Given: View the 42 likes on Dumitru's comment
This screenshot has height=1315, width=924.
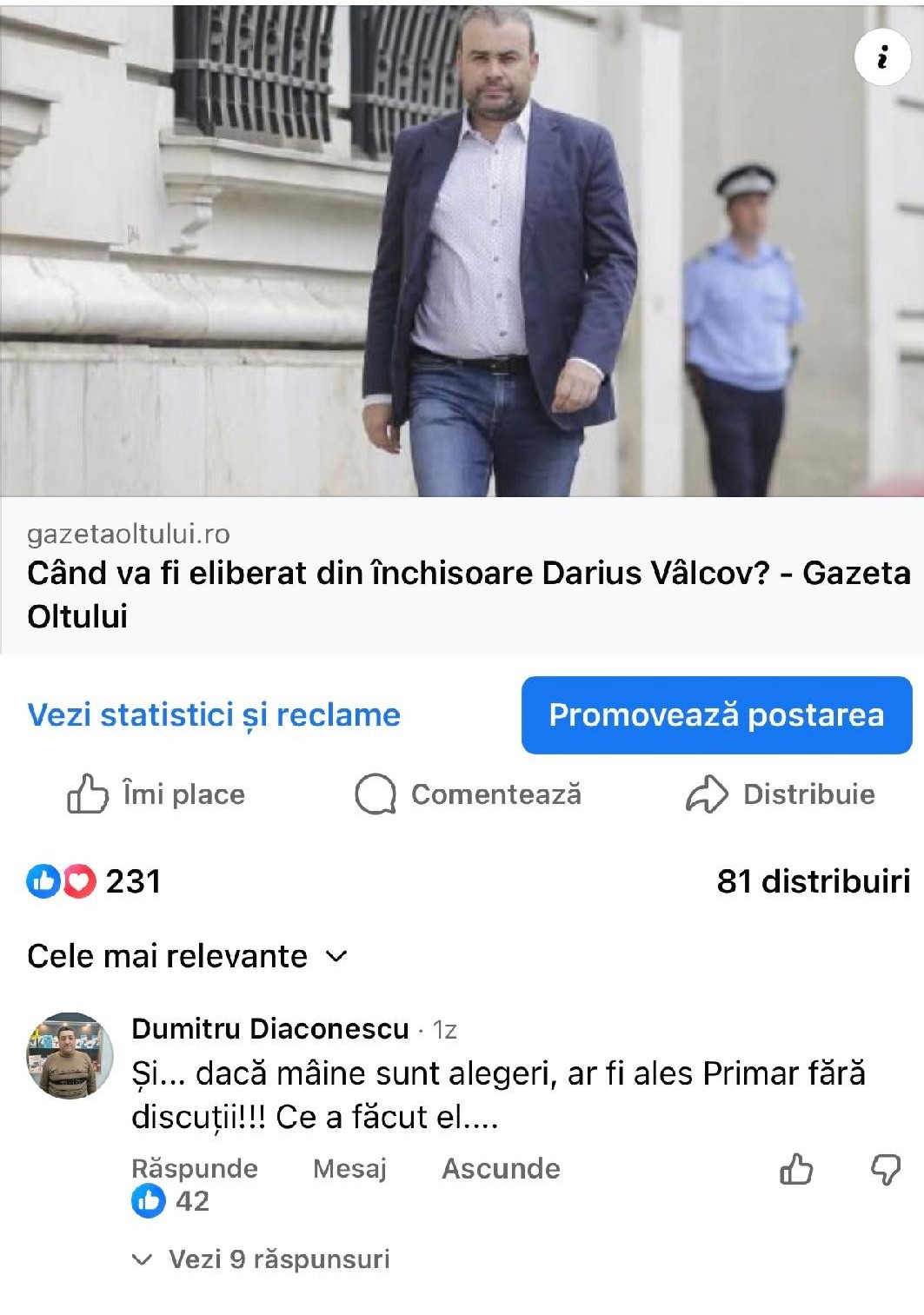Looking at the screenshot, I should (x=170, y=1201).
